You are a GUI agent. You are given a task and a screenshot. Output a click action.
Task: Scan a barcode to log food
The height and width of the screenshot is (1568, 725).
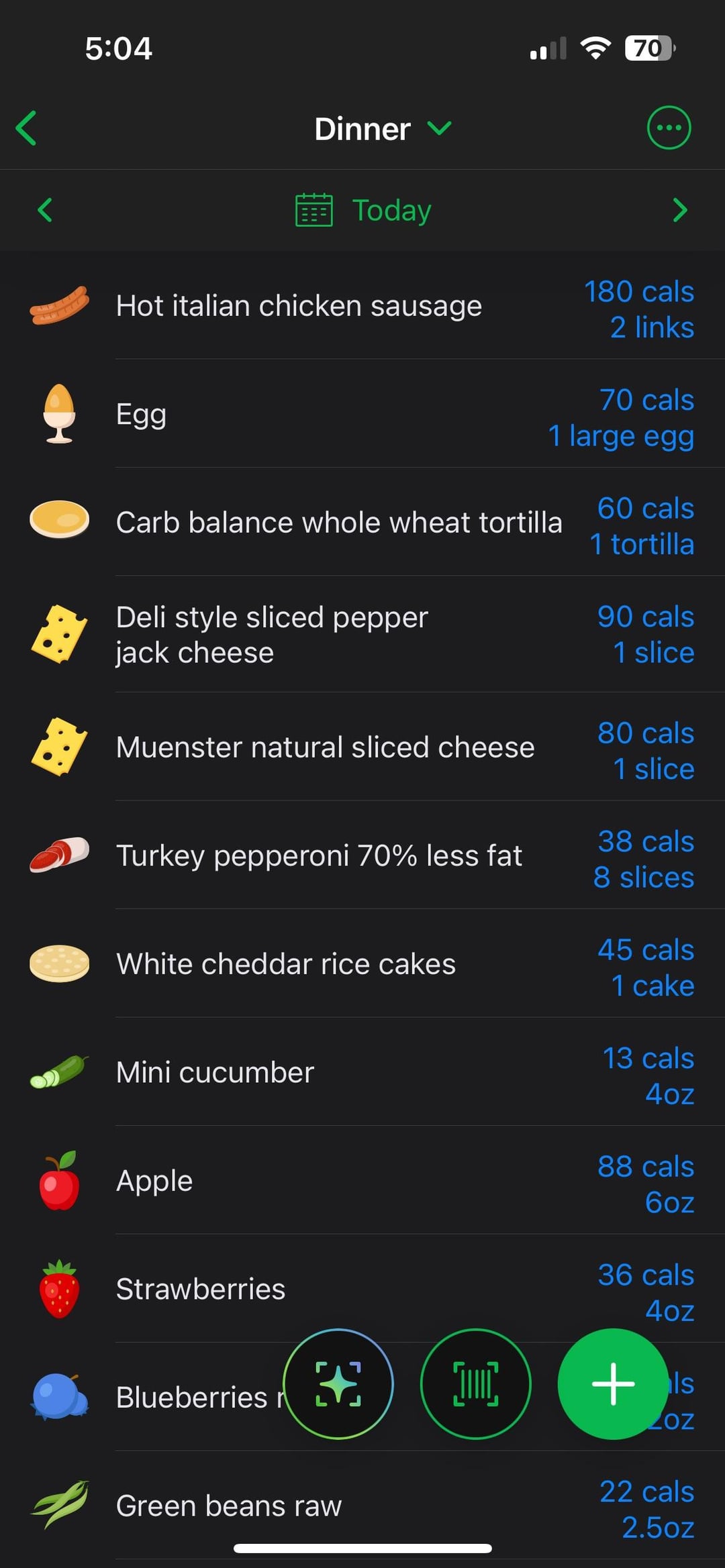[x=476, y=1384]
